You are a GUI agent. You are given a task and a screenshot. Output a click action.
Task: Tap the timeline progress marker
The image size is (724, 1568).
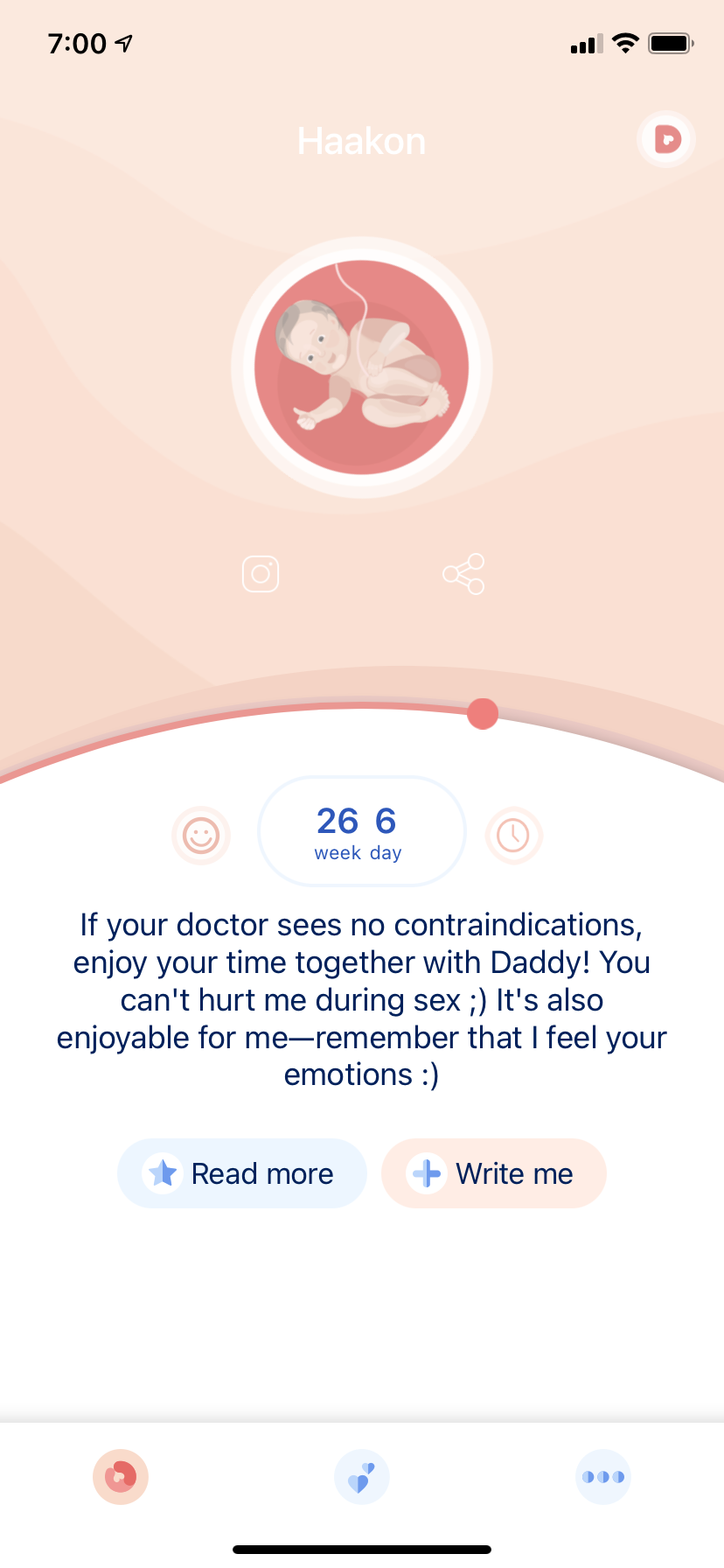point(483,714)
